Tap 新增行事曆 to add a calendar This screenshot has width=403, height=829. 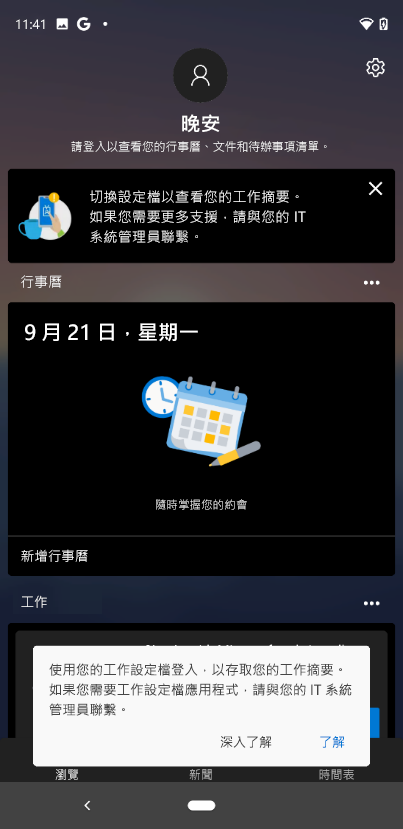point(202,556)
